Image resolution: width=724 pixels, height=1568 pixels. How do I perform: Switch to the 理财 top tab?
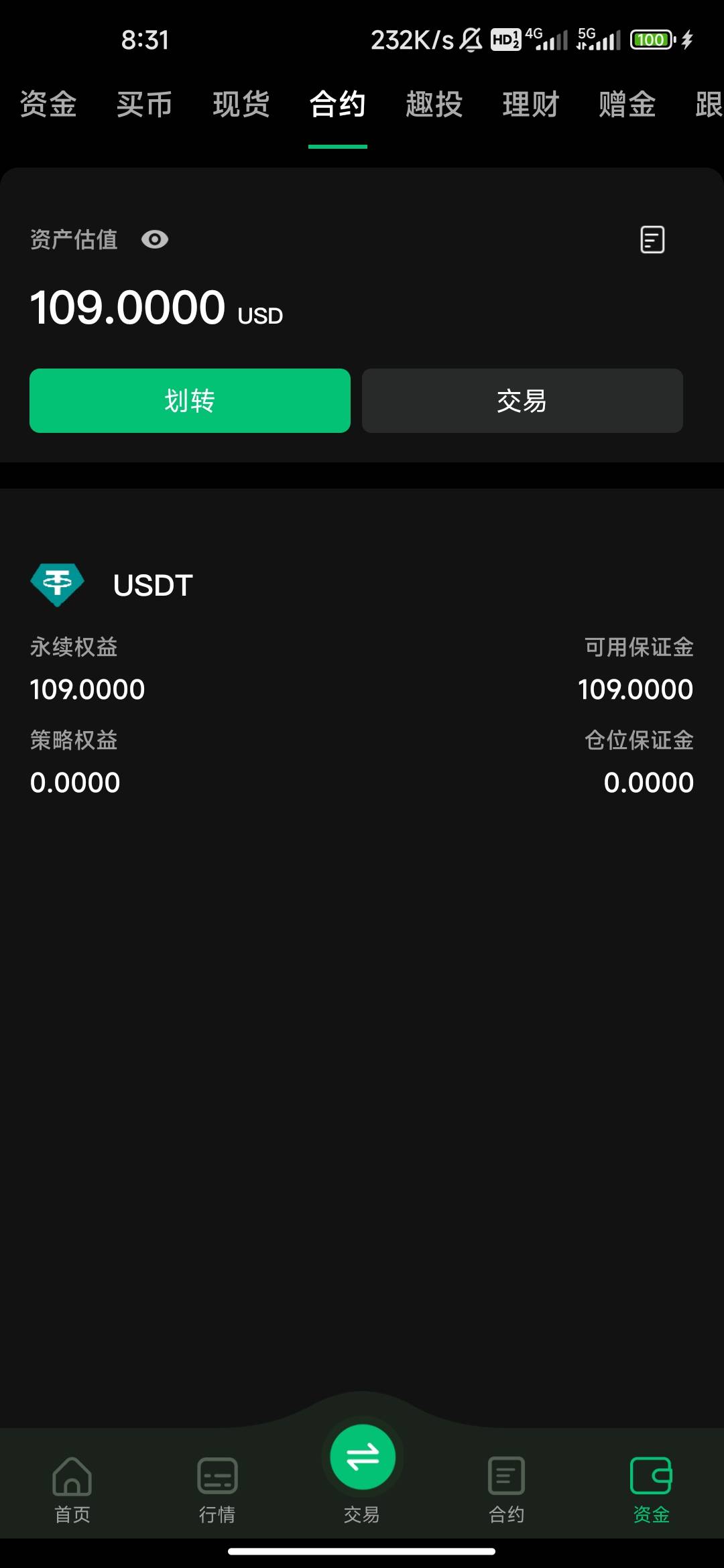pos(531,105)
